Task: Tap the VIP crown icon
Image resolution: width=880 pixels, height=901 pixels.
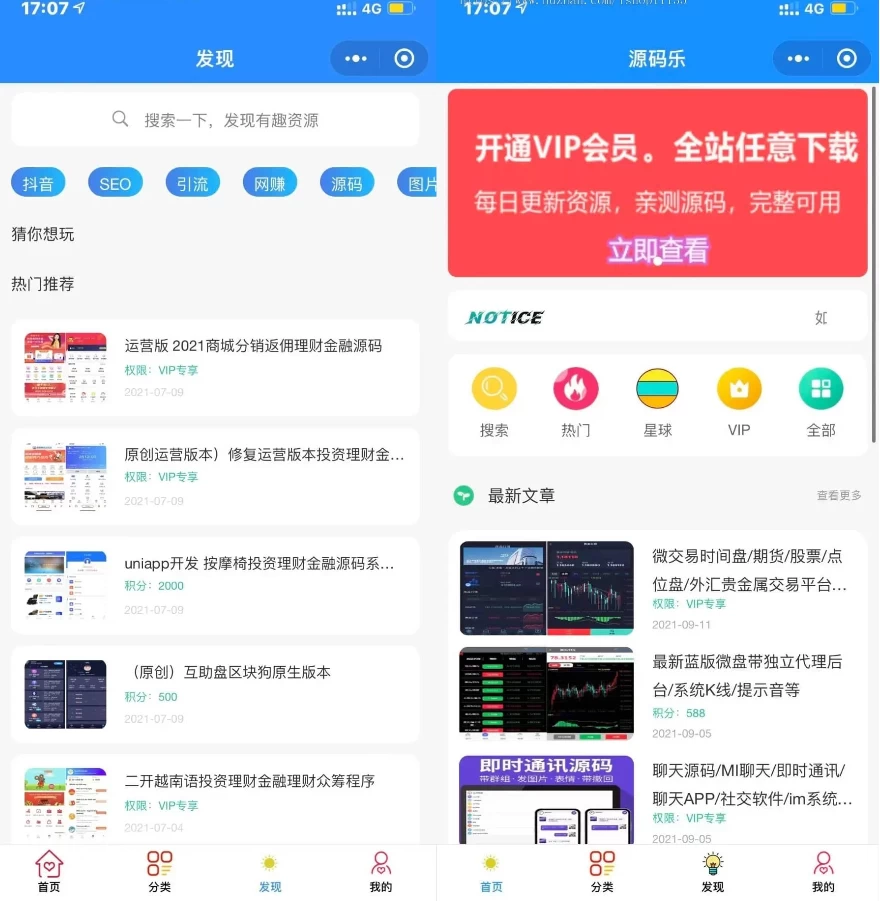Action: (739, 390)
